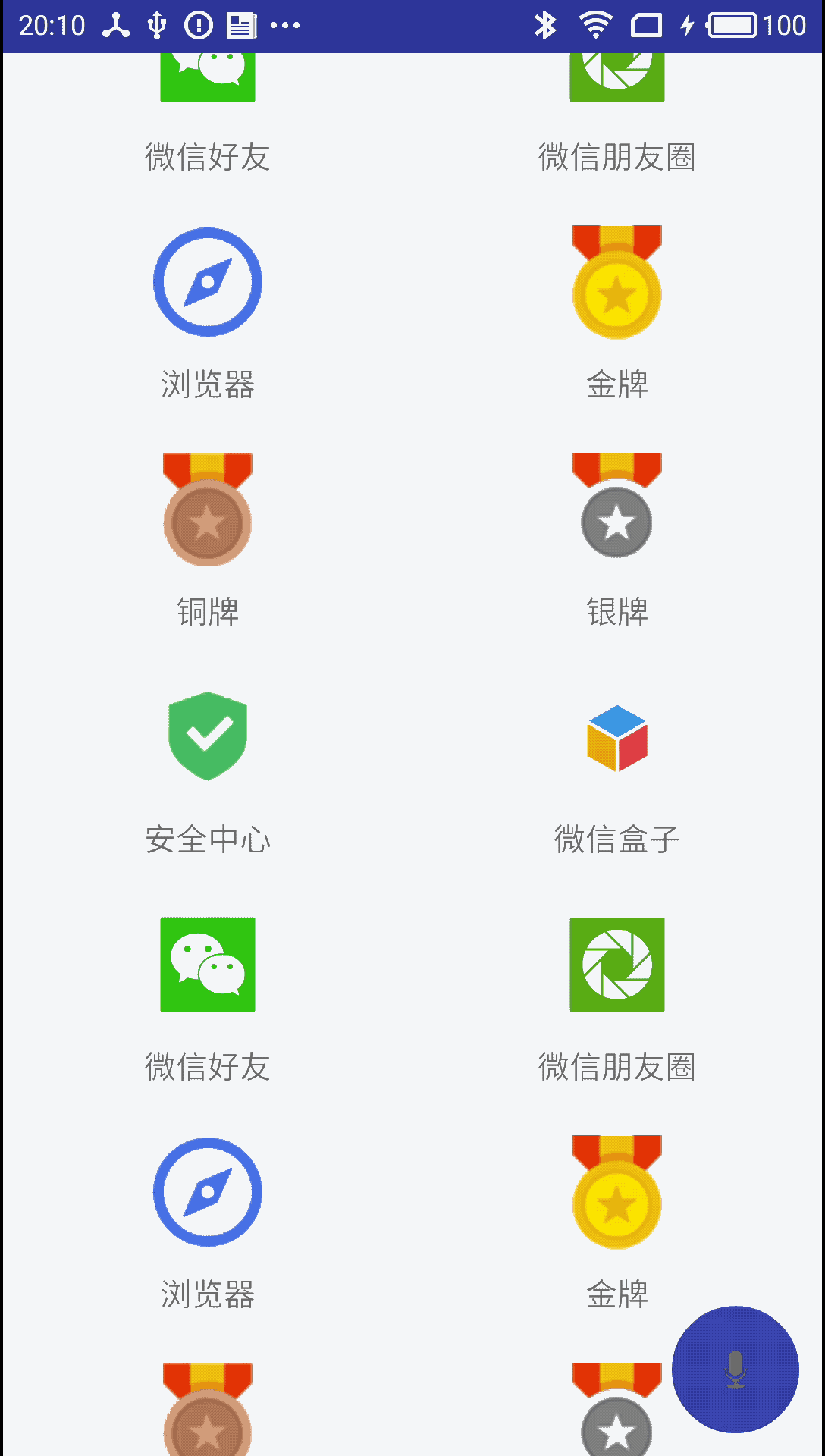Tap the microphone floating button

coord(735,1369)
